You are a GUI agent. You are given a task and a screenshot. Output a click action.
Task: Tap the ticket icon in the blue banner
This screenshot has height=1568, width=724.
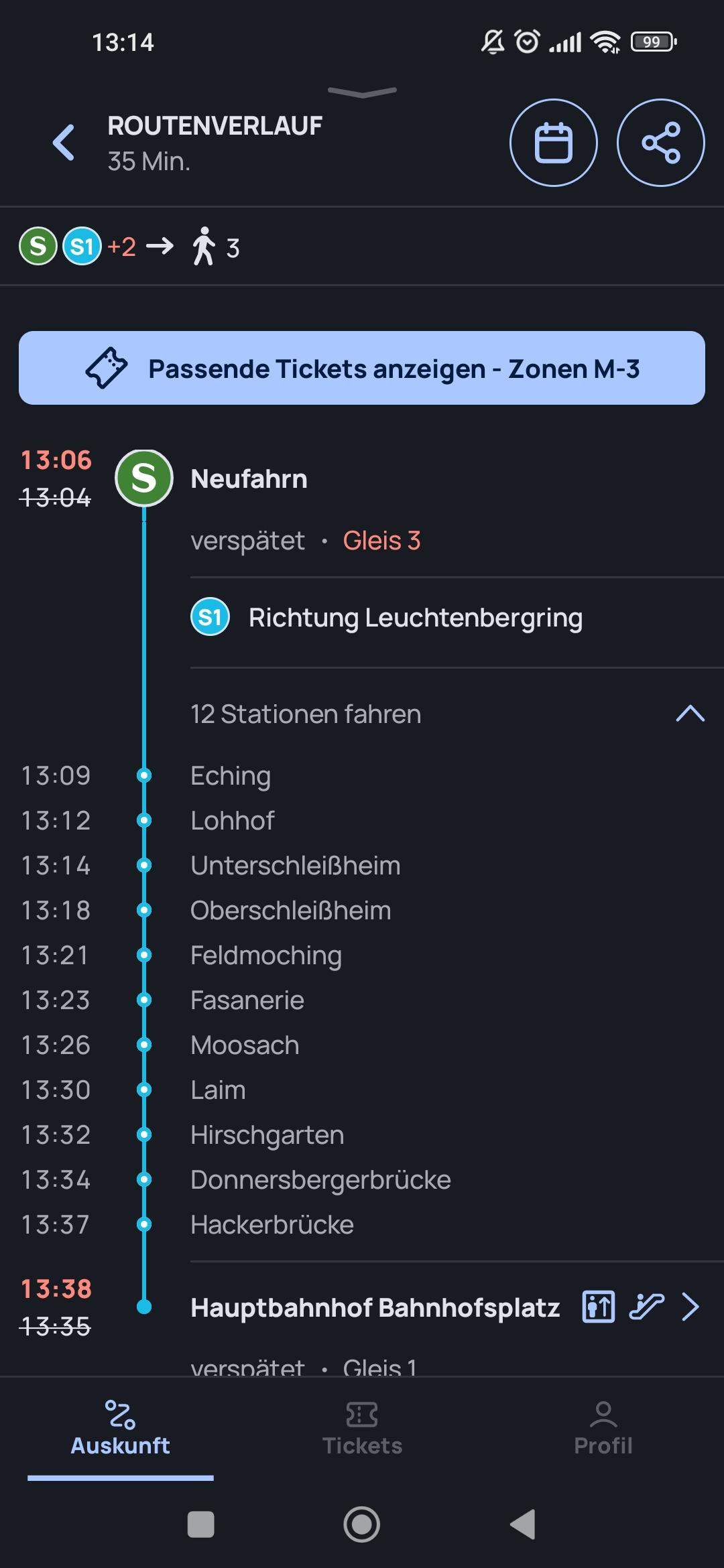[x=107, y=367]
